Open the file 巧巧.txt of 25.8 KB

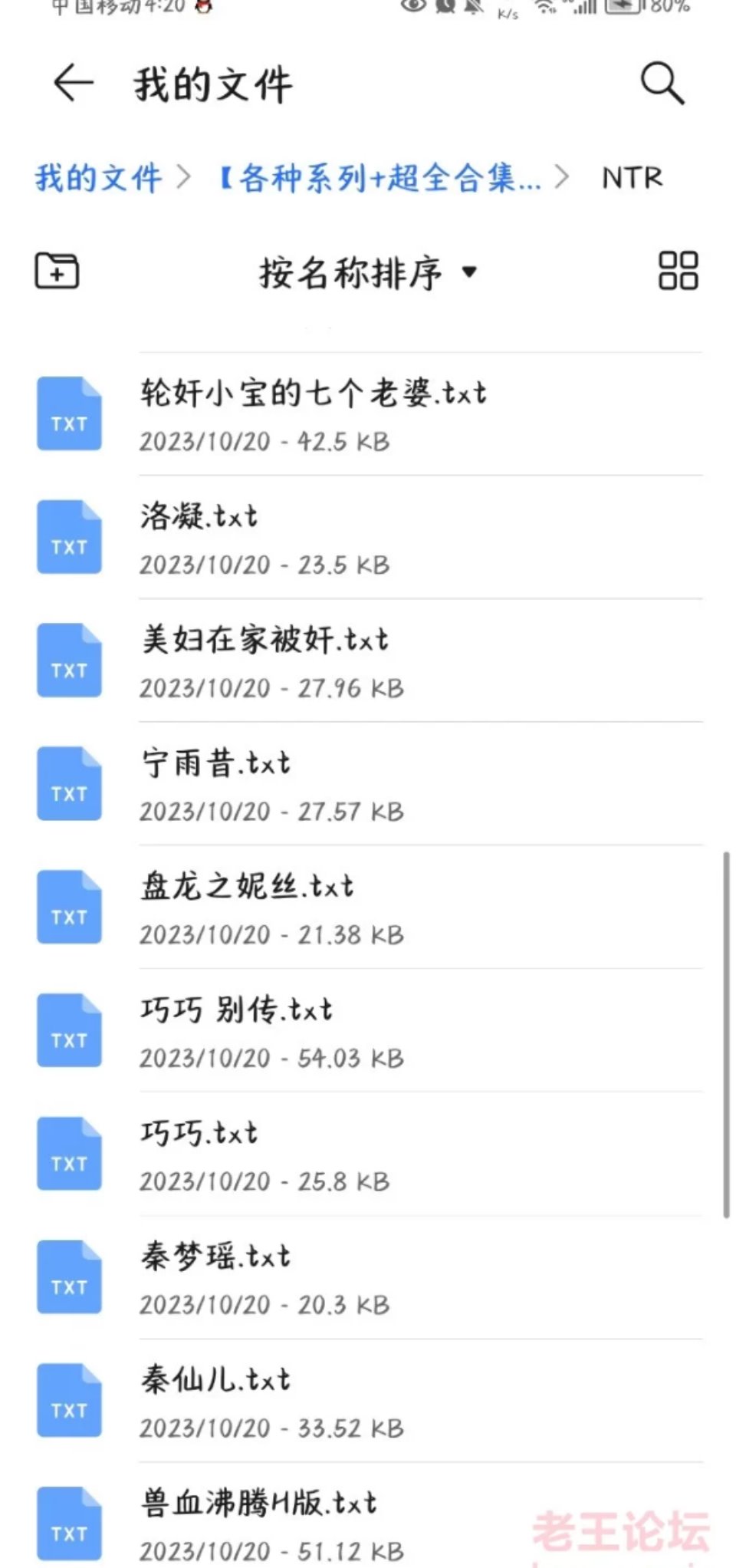coord(368,1155)
